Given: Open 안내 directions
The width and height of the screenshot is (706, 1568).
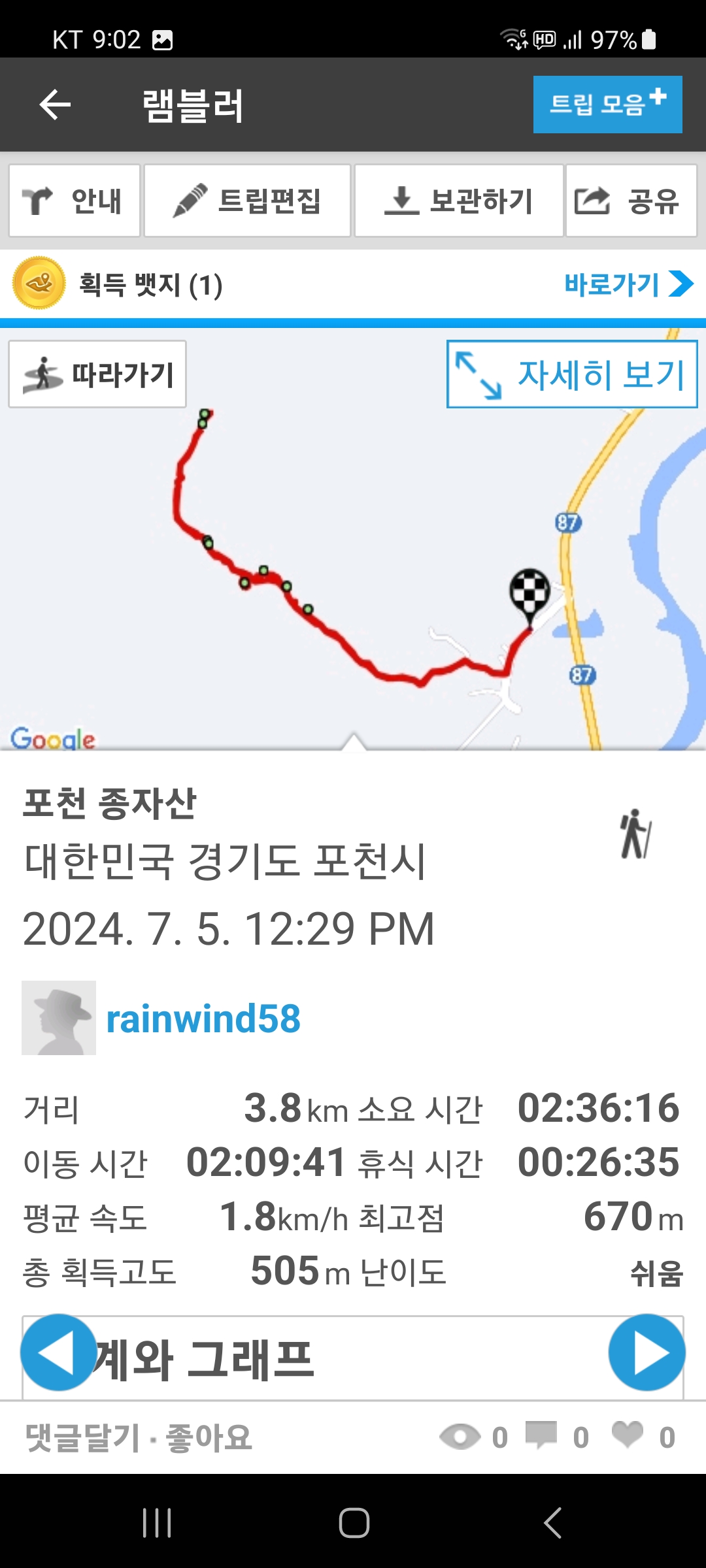Looking at the screenshot, I should [x=75, y=201].
